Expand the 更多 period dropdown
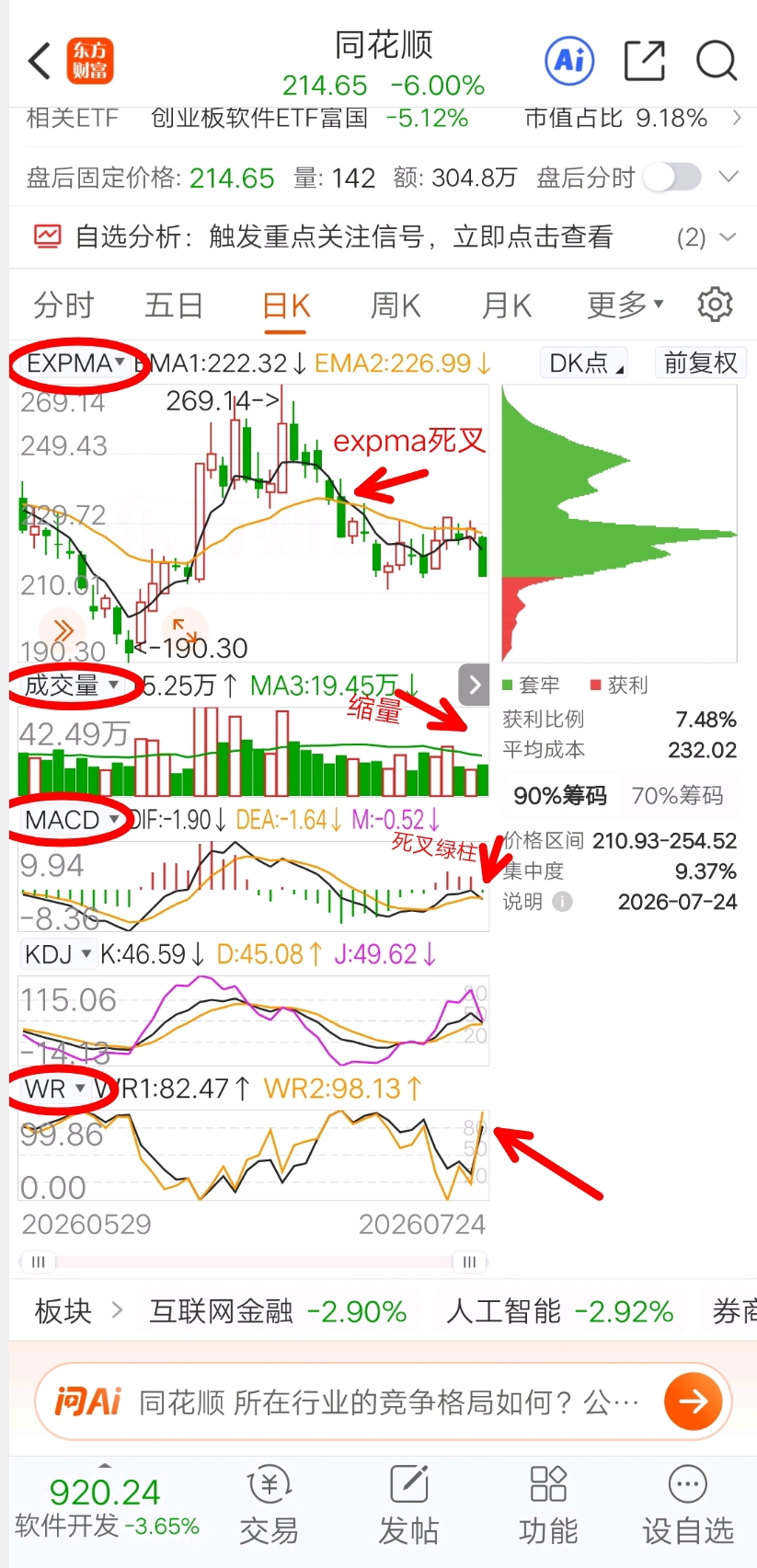Viewport: 757px width, 1568px height. coord(625,305)
